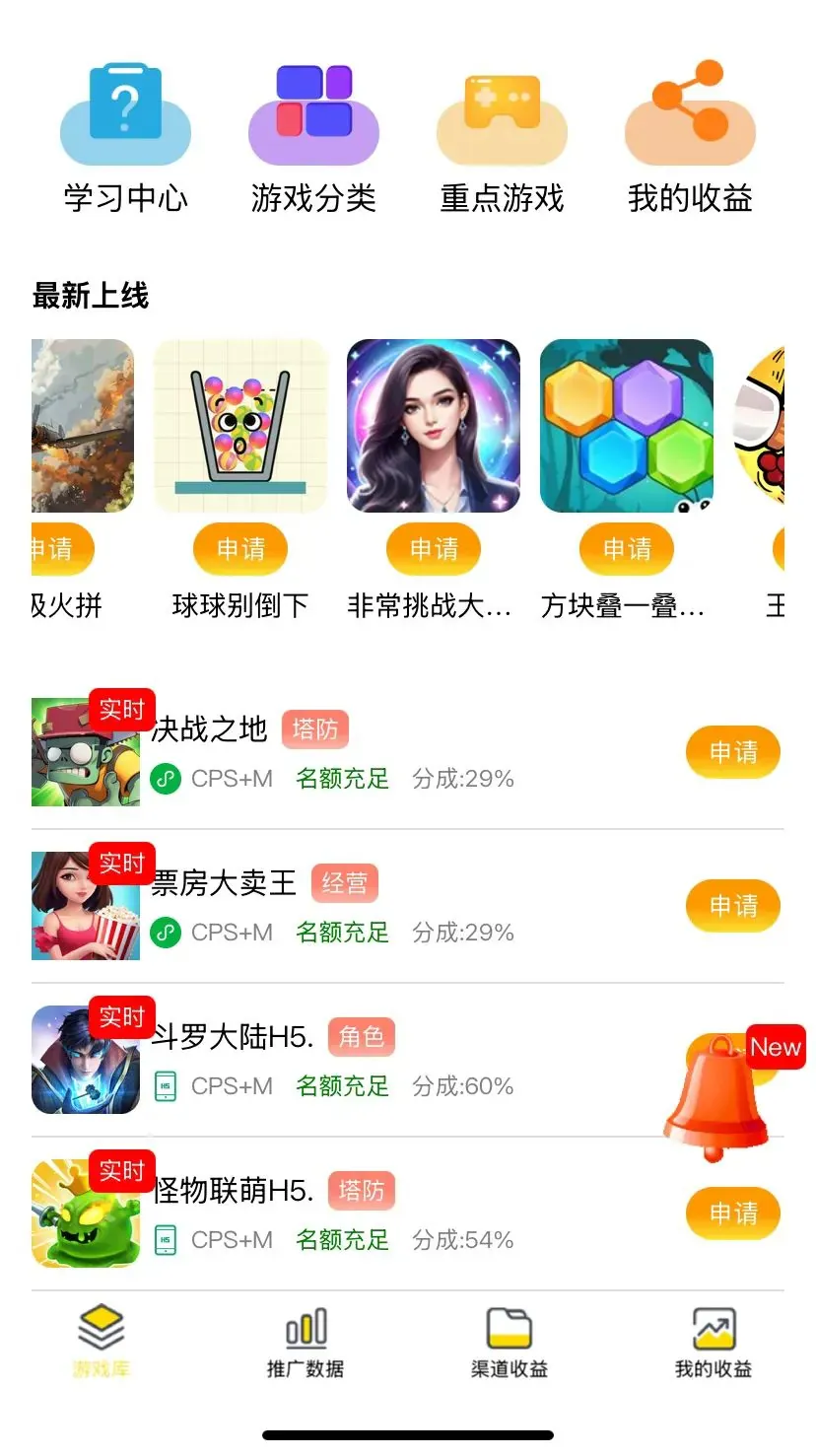Switch to the 推广数据 tab
The width and height of the screenshot is (816, 1456).
click(304, 1343)
